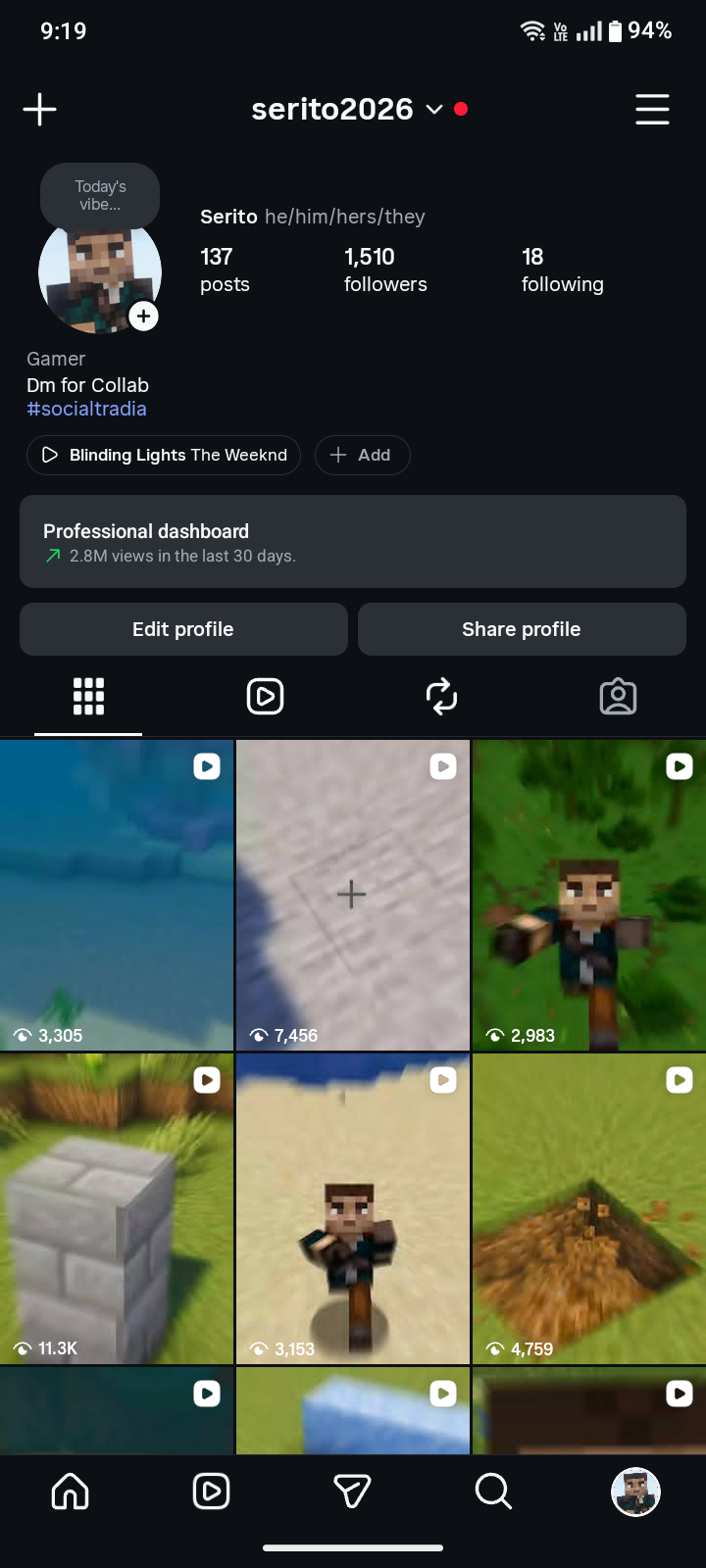Tap the Add chip beside the music
706x1568 pixels.
[362, 455]
